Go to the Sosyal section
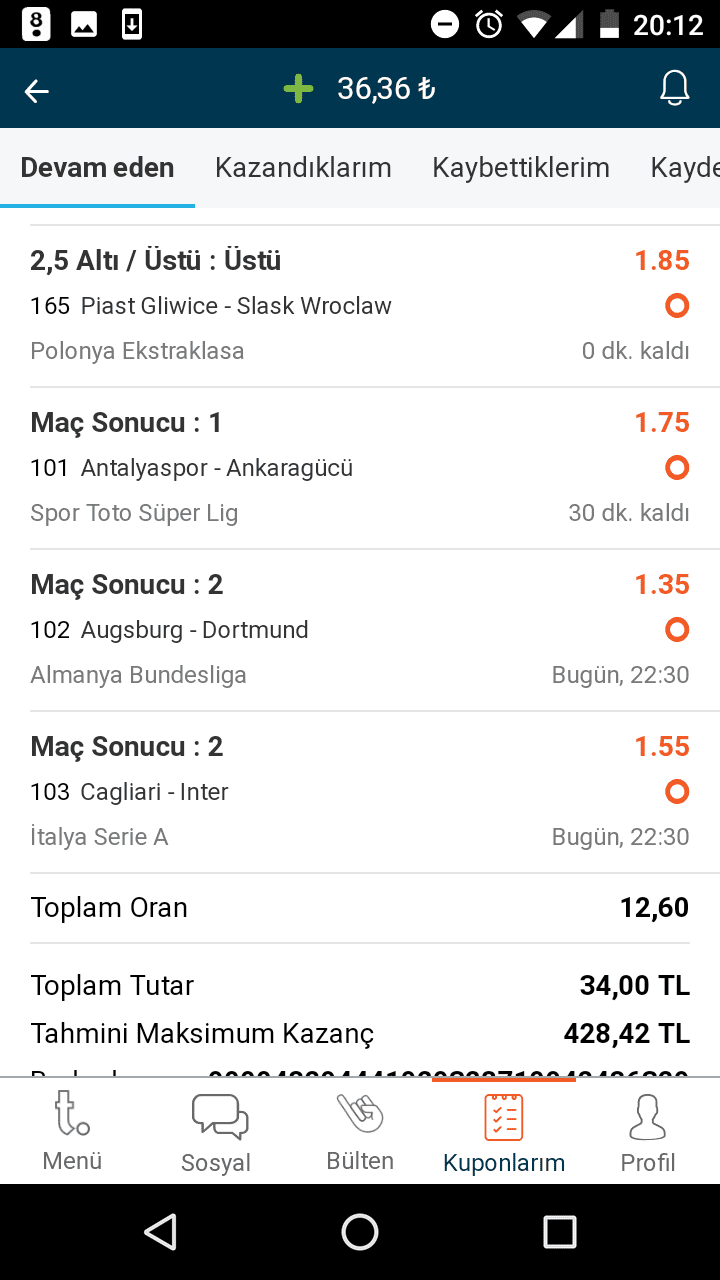The width and height of the screenshot is (720, 1280). (x=216, y=1132)
